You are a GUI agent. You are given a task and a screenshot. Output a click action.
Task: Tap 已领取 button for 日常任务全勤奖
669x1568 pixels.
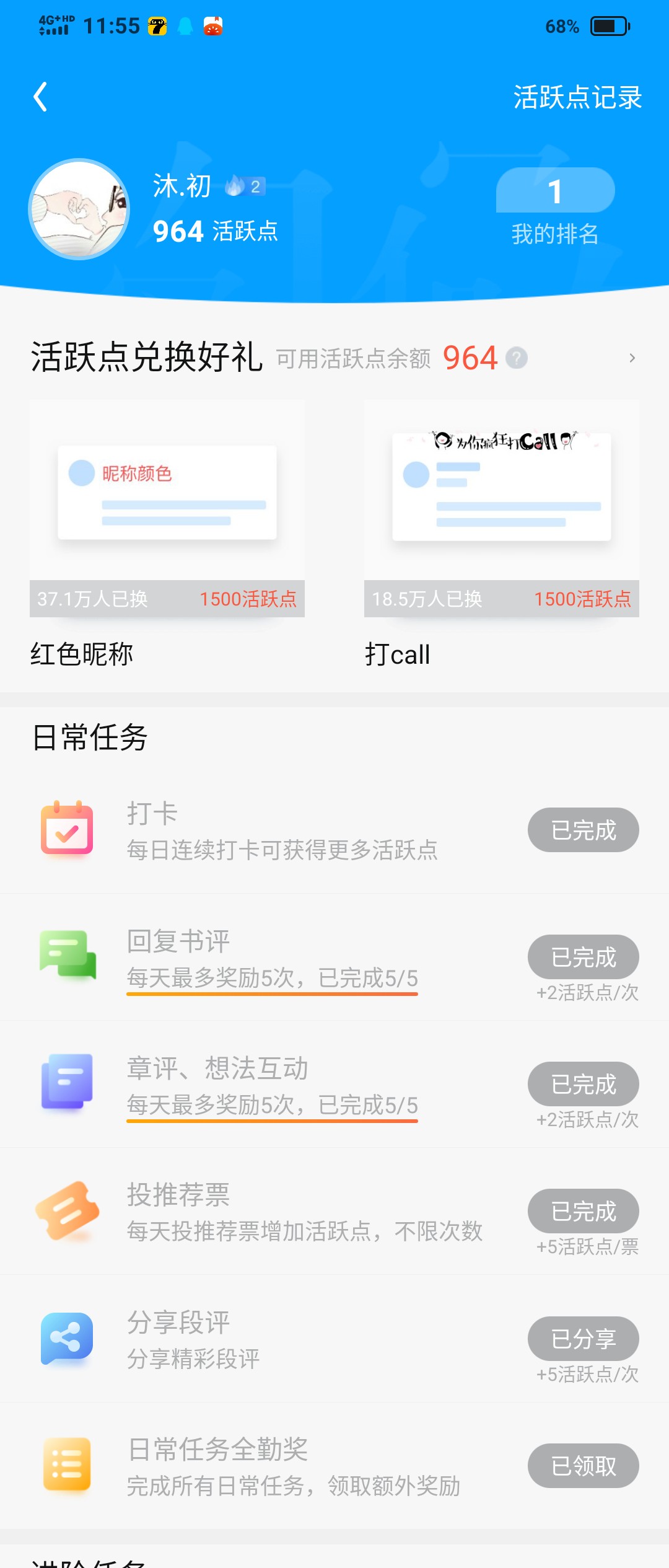pos(583,1466)
